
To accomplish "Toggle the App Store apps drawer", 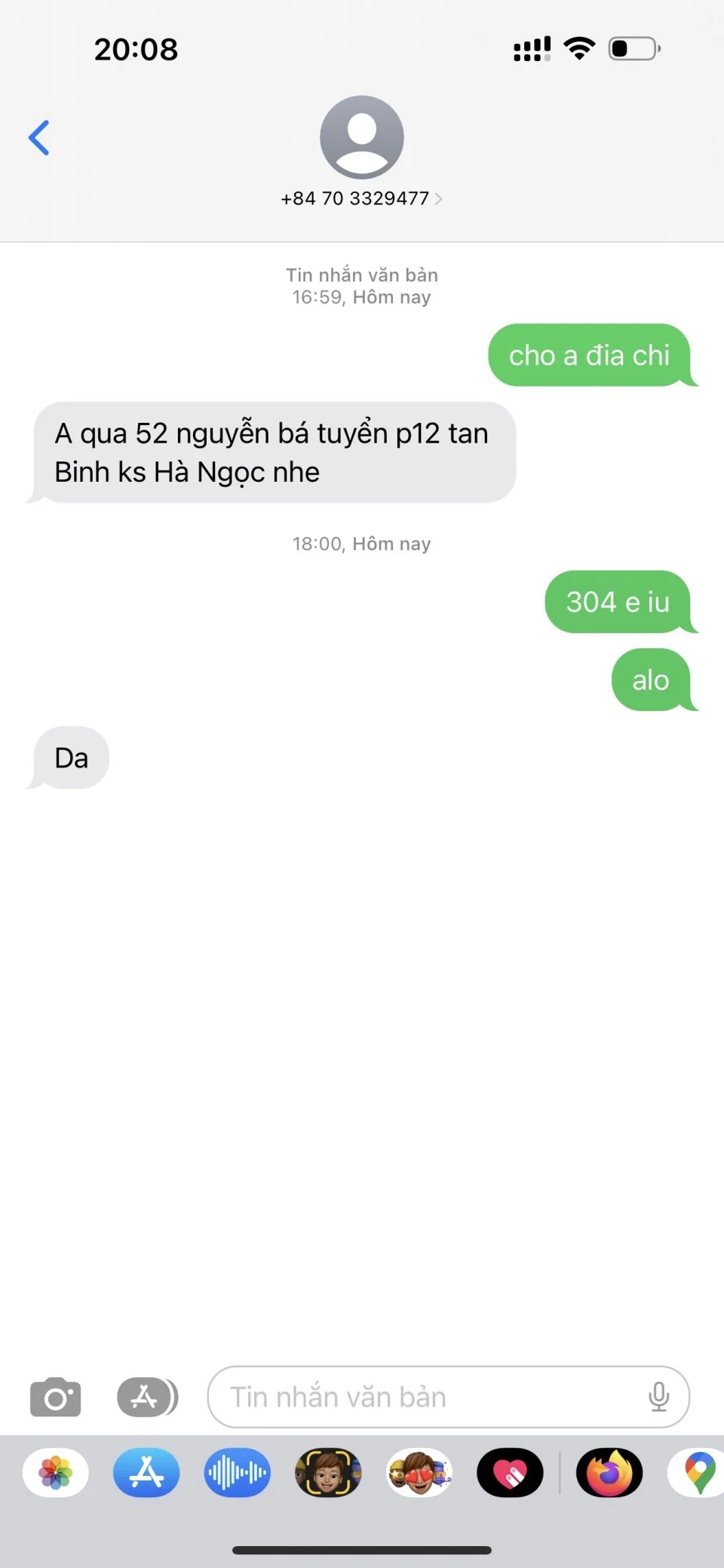I will coord(147,1397).
